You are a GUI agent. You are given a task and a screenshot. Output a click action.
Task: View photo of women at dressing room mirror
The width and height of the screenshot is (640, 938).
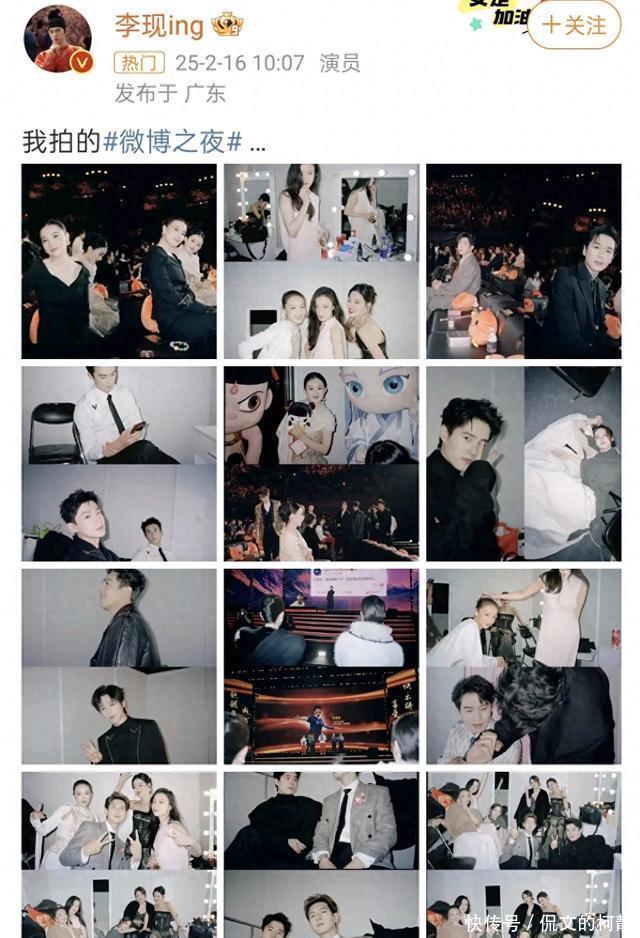tap(321, 212)
